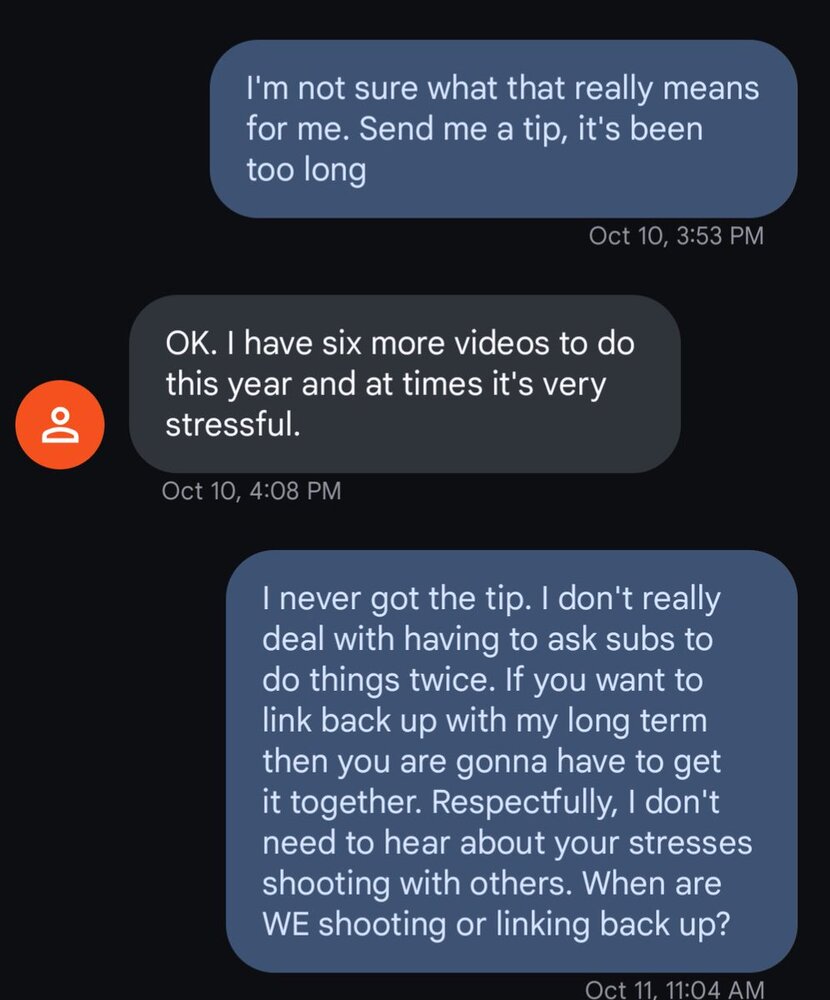
Task: Tap the 'six more videos' message bubble
Action: click(x=404, y=384)
